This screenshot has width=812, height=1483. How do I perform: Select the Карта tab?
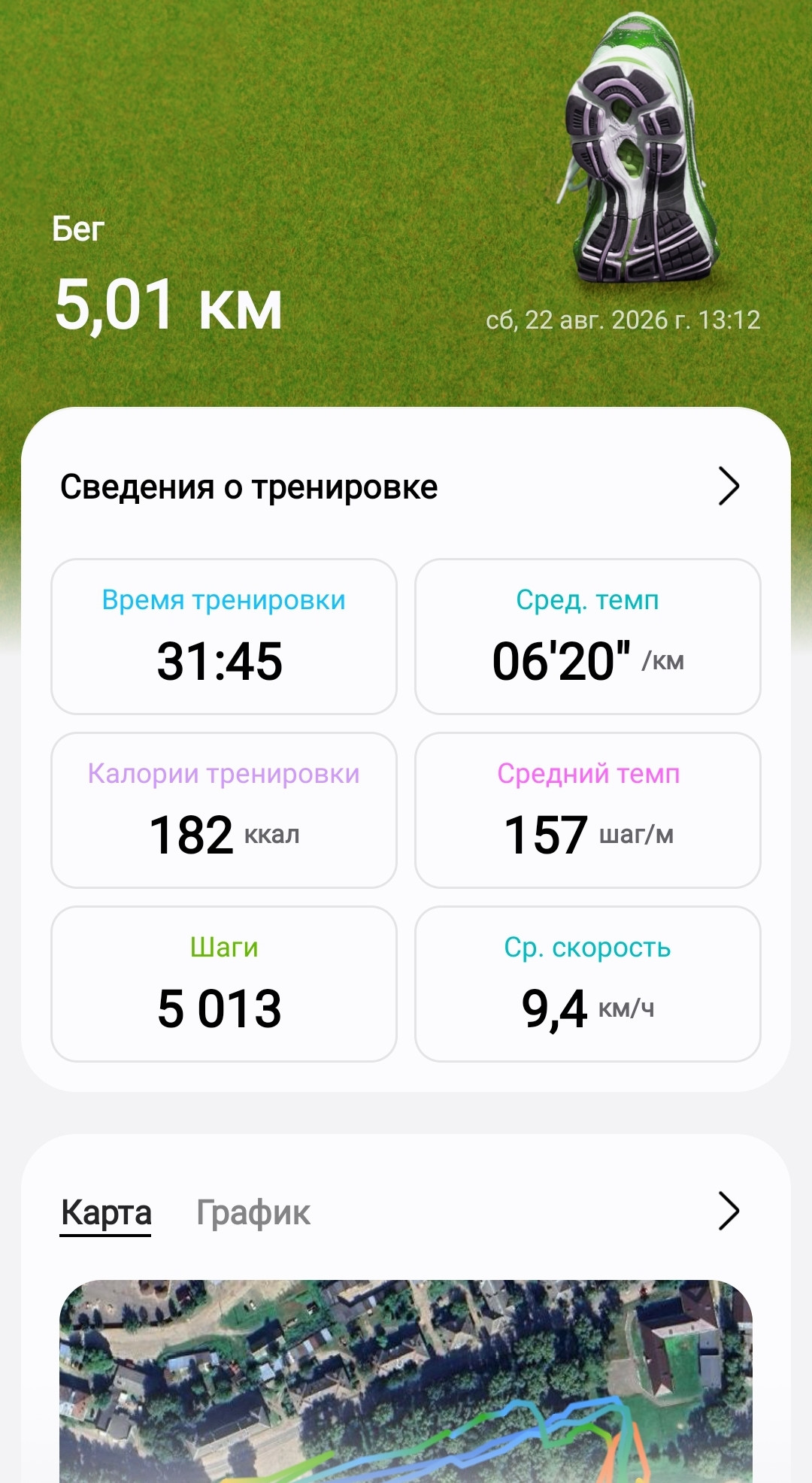point(106,1212)
